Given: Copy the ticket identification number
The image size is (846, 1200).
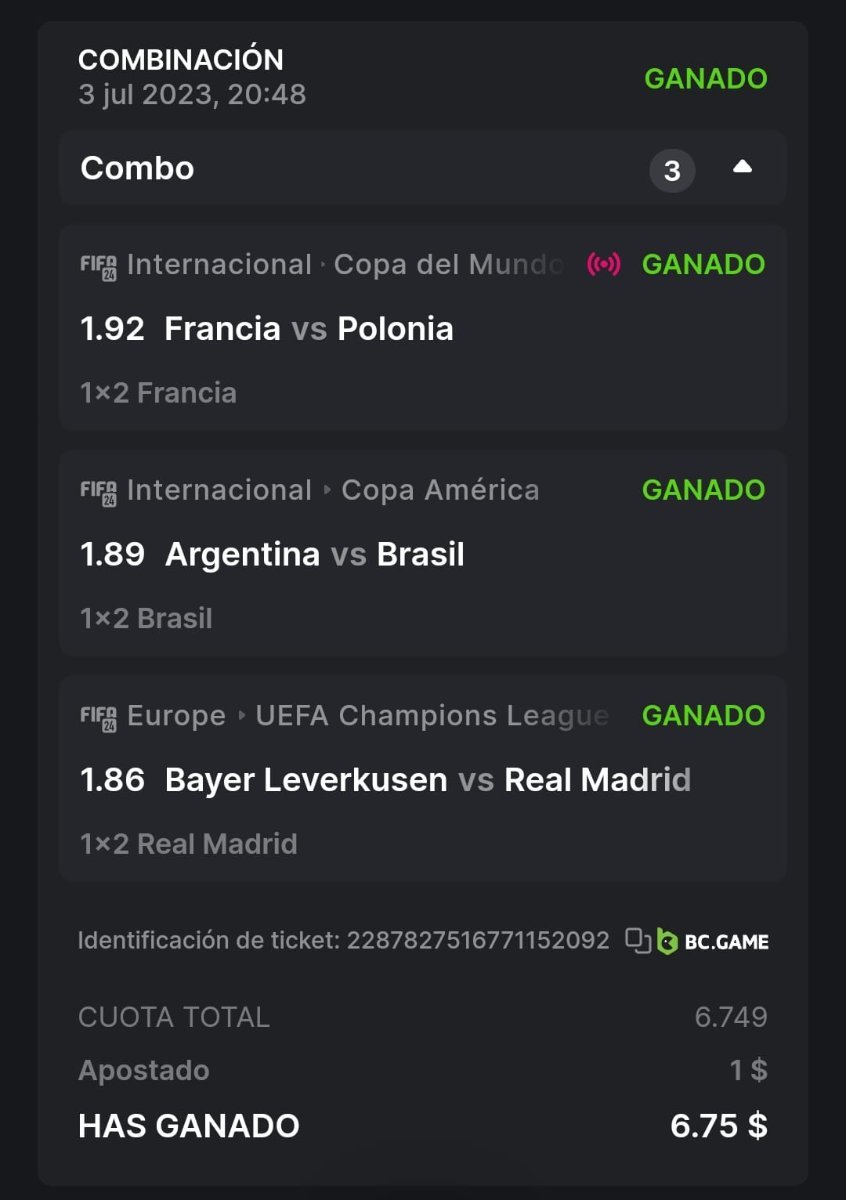Looking at the screenshot, I should [x=637, y=940].
